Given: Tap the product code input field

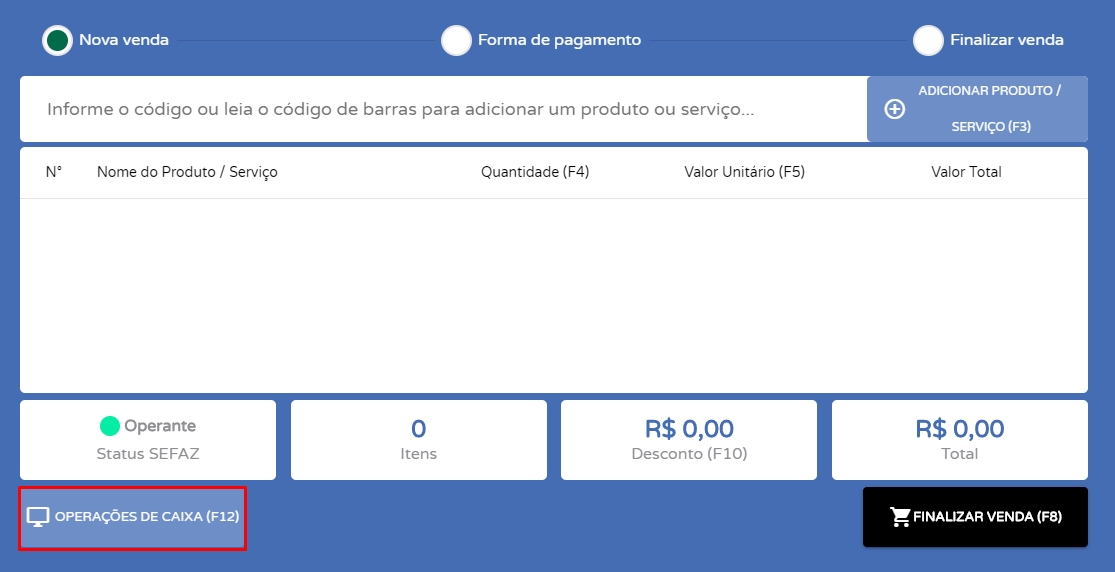Looking at the screenshot, I should pos(440,109).
